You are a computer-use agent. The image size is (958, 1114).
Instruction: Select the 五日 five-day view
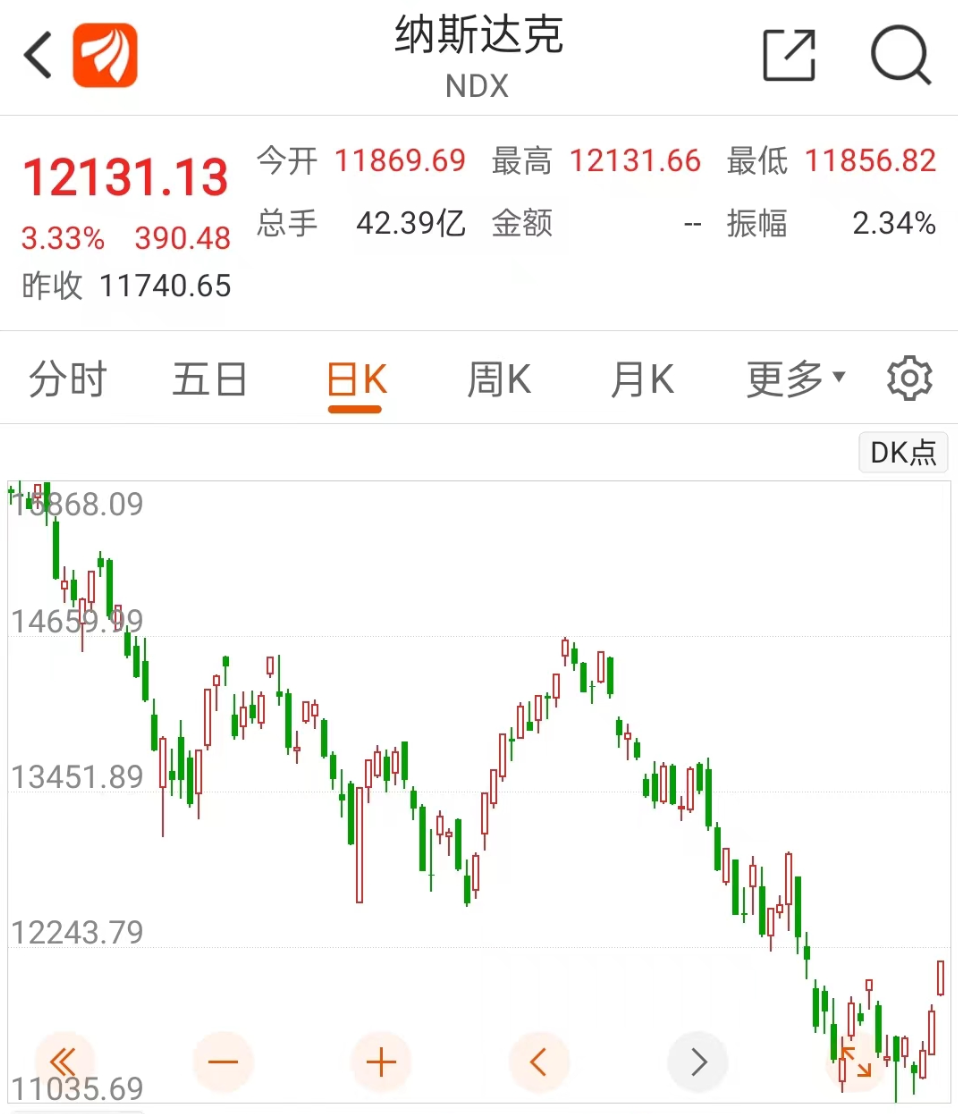[x=209, y=377]
